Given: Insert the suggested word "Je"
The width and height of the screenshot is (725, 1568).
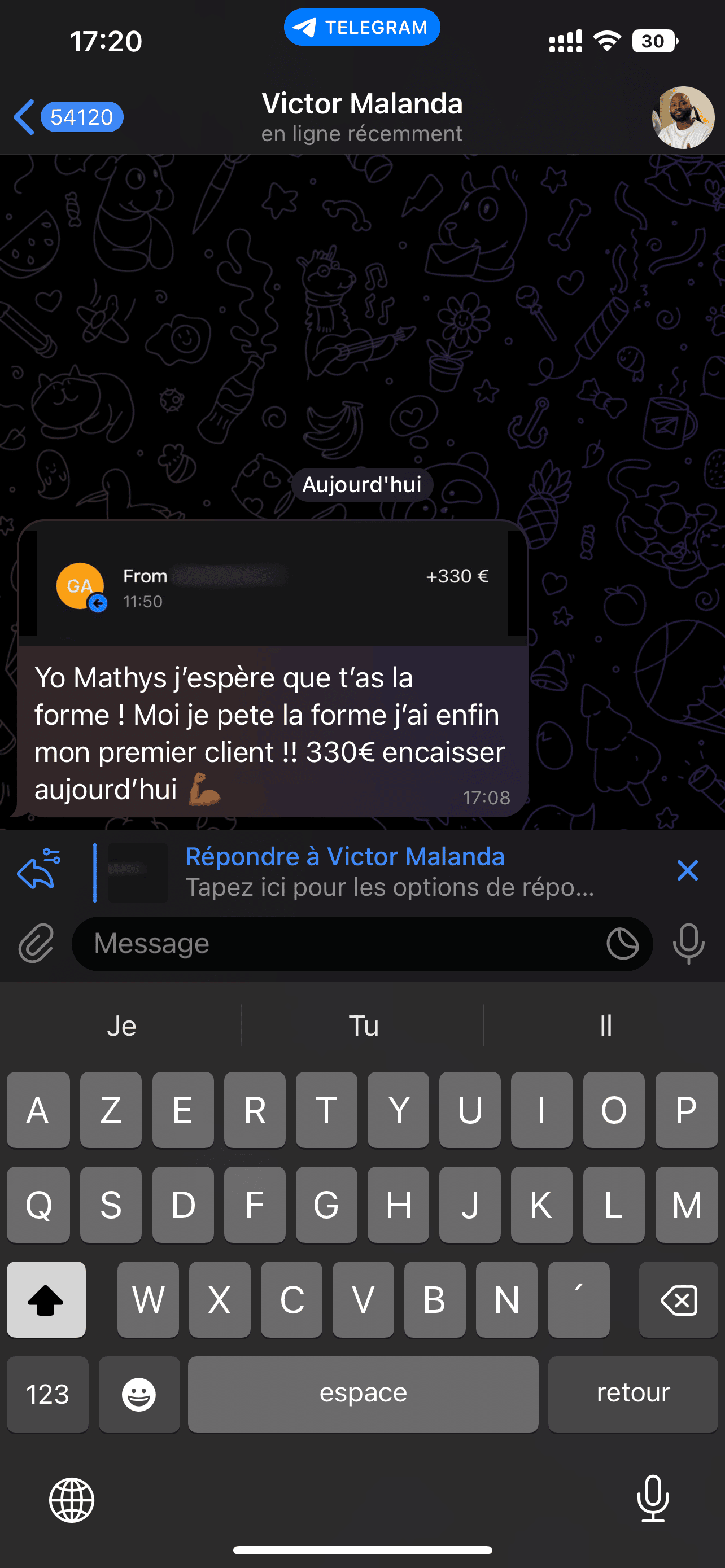Looking at the screenshot, I should tap(121, 1026).
